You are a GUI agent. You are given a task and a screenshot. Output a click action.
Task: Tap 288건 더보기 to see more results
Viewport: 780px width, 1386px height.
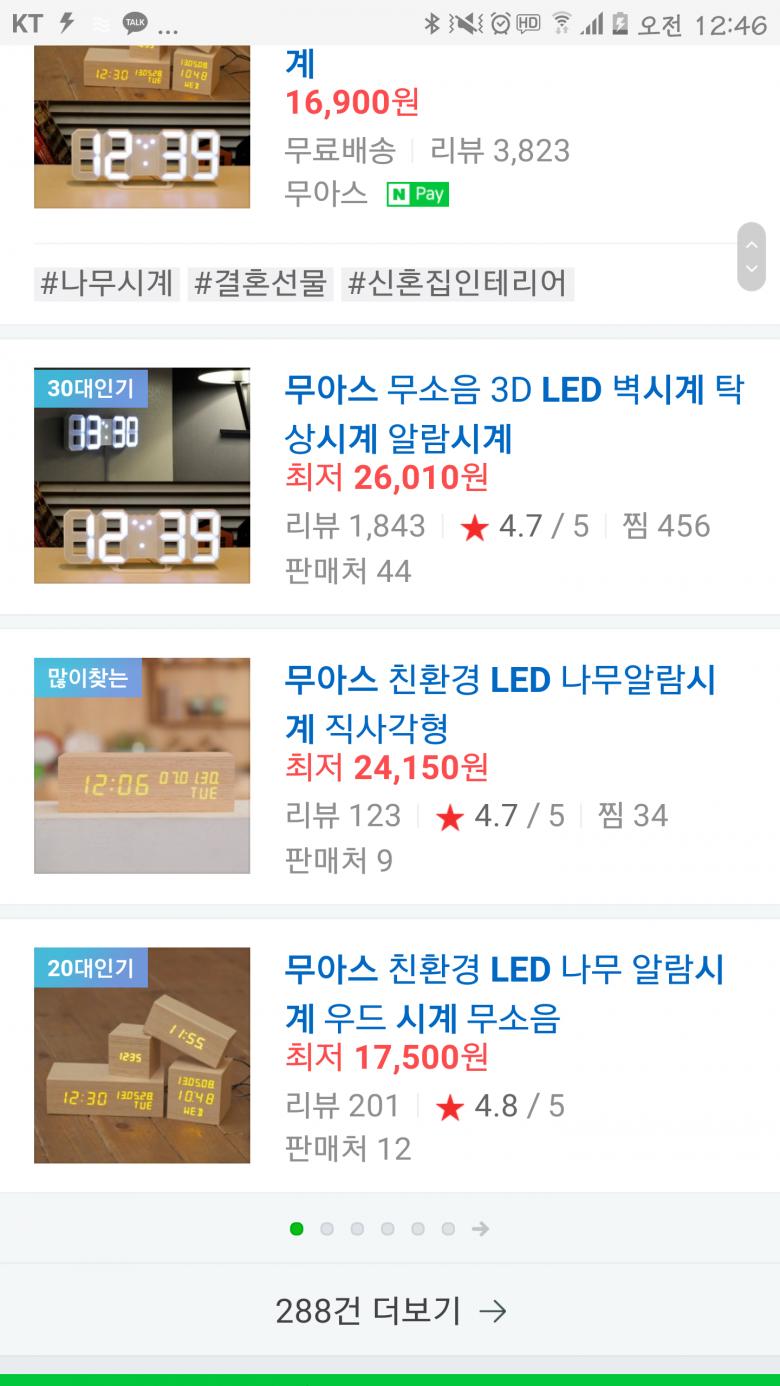[390, 1310]
